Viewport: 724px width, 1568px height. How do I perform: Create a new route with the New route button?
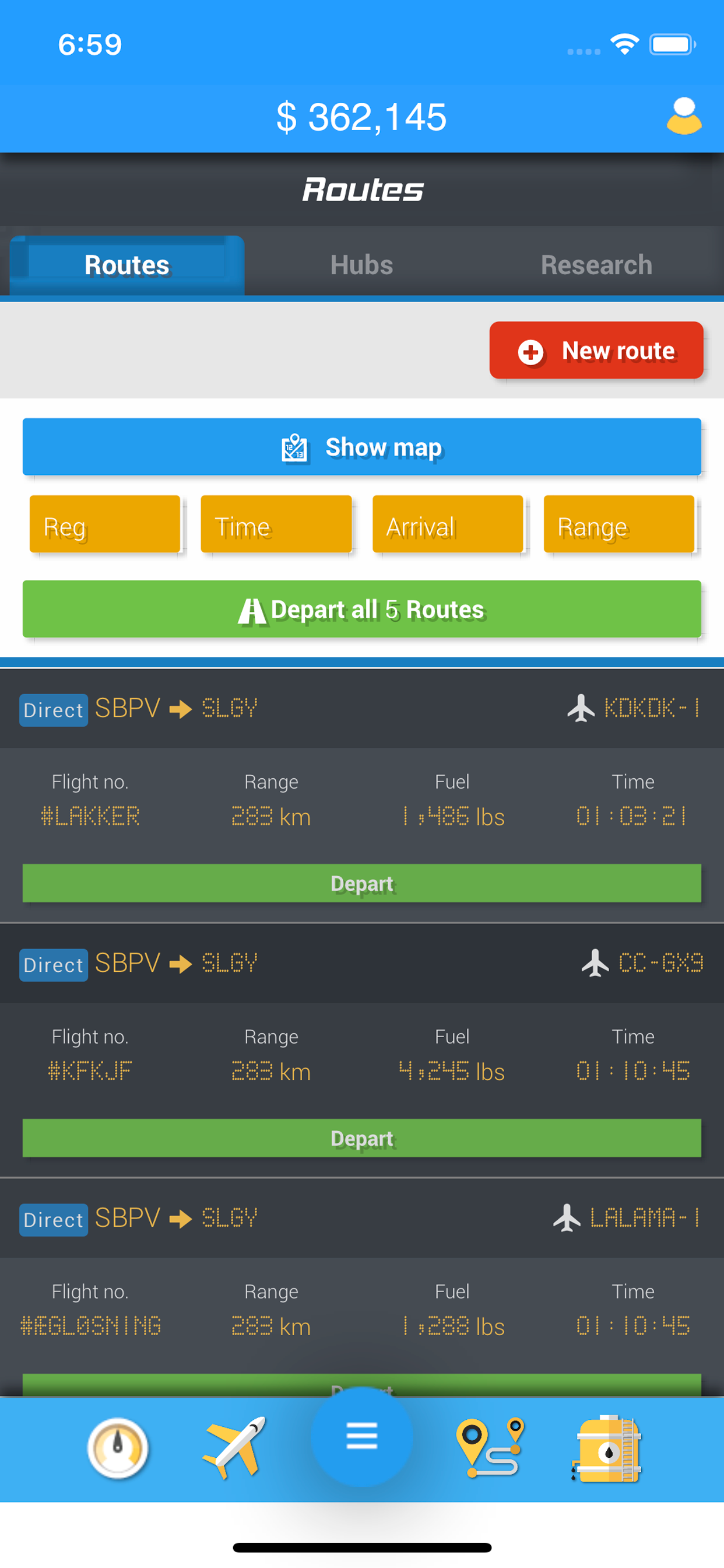pos(596,350)
